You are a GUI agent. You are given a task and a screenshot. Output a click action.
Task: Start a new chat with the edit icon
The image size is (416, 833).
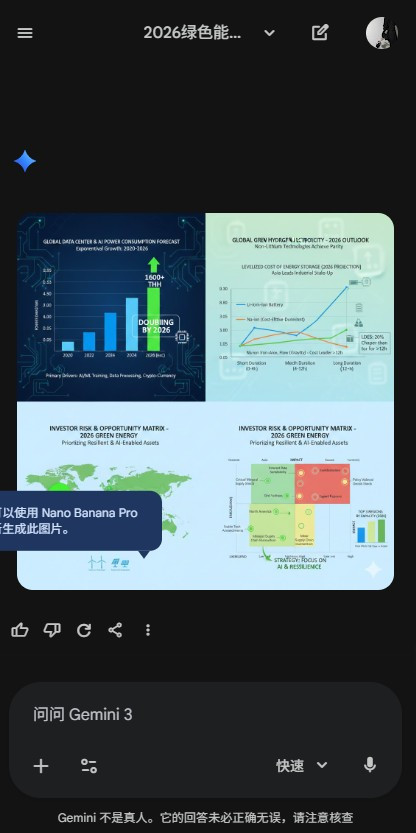[x=320, y=32]
